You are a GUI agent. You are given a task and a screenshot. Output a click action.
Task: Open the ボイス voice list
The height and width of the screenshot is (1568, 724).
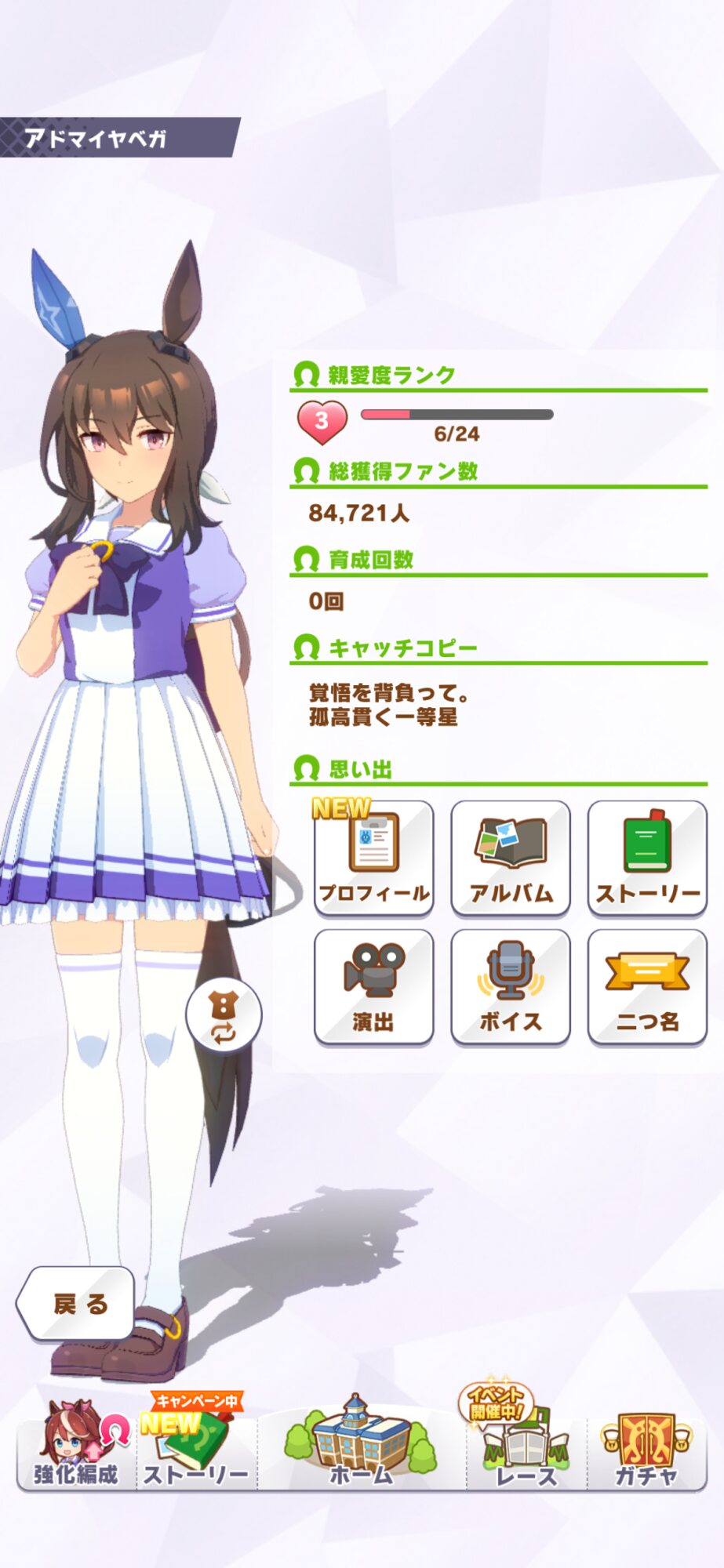510,986
